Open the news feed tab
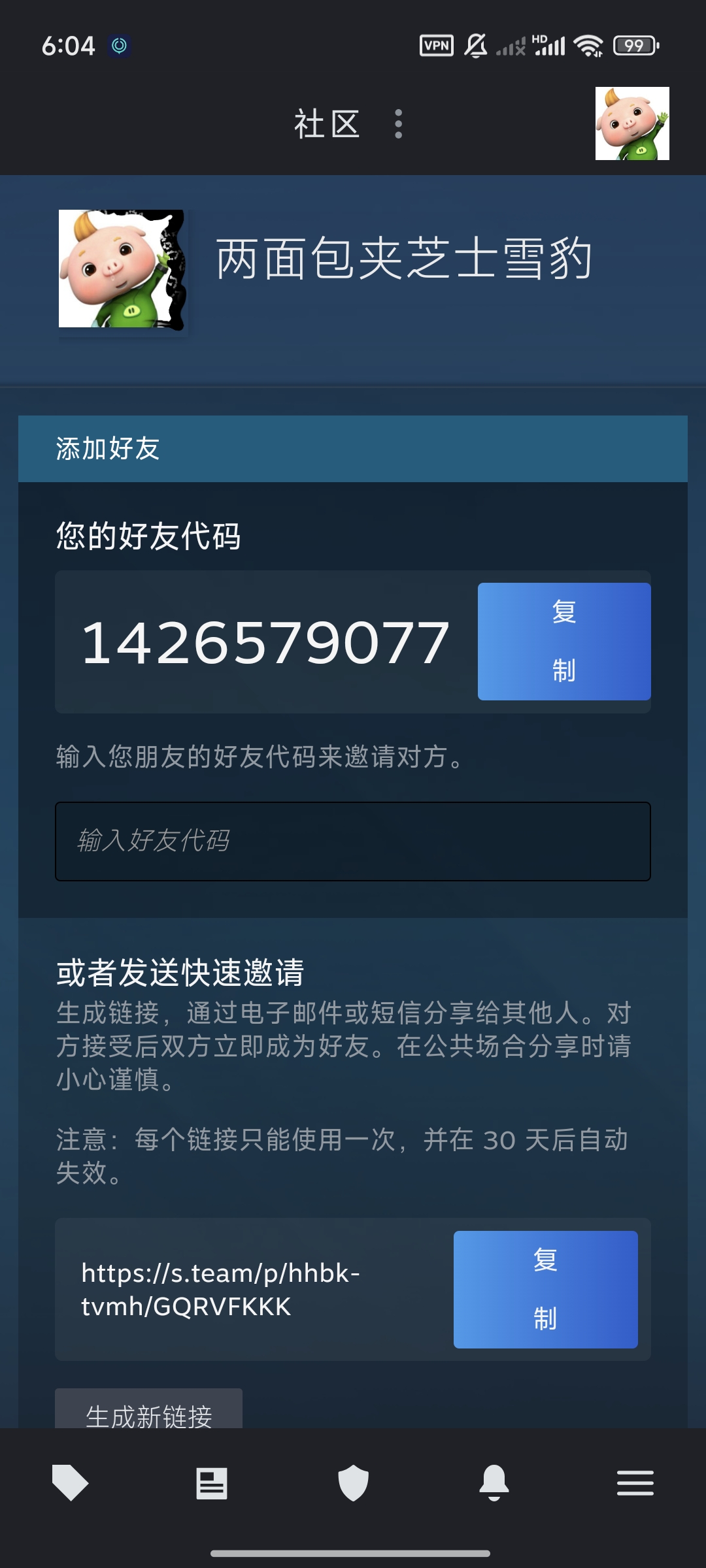 click(212, 1483)
